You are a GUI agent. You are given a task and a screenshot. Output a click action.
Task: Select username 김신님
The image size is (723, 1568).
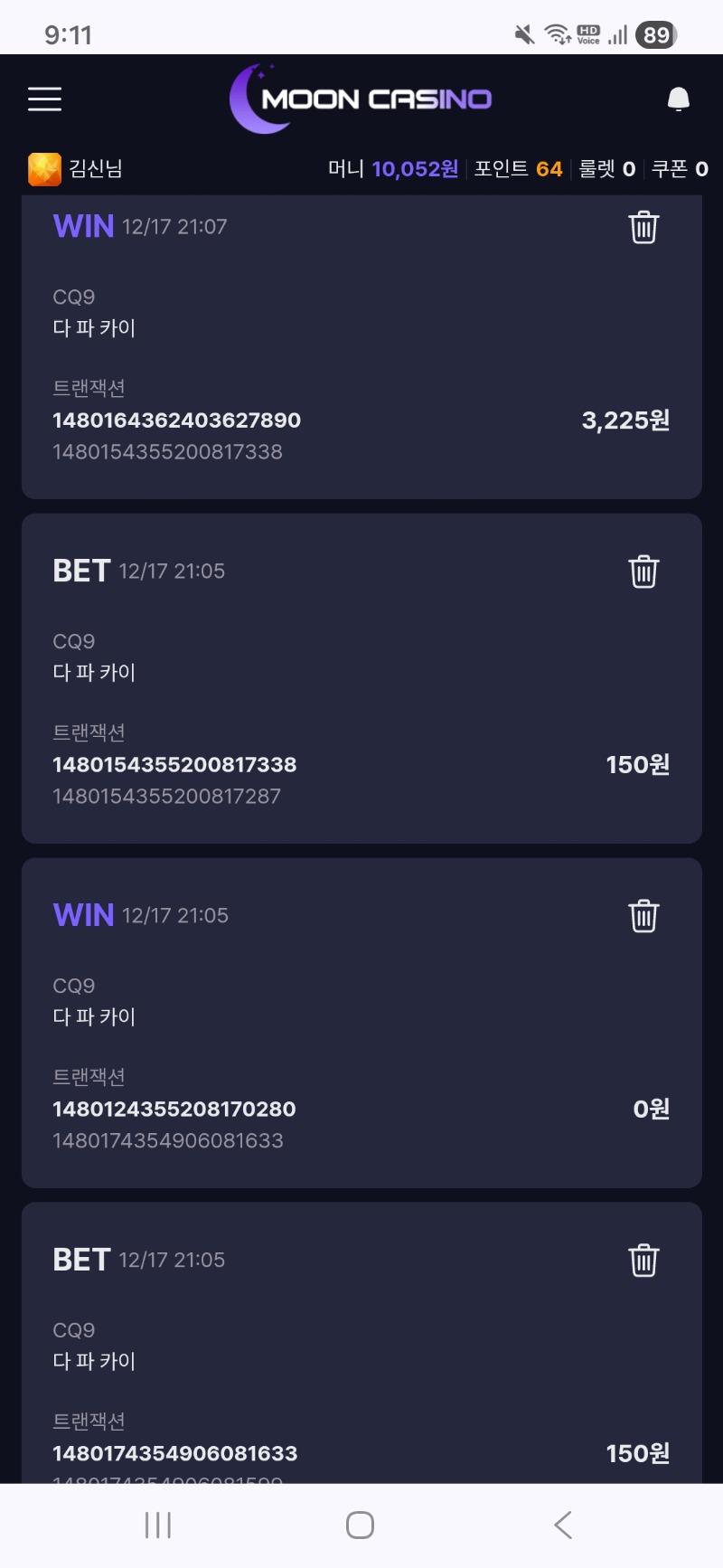(x=94, y=168)
